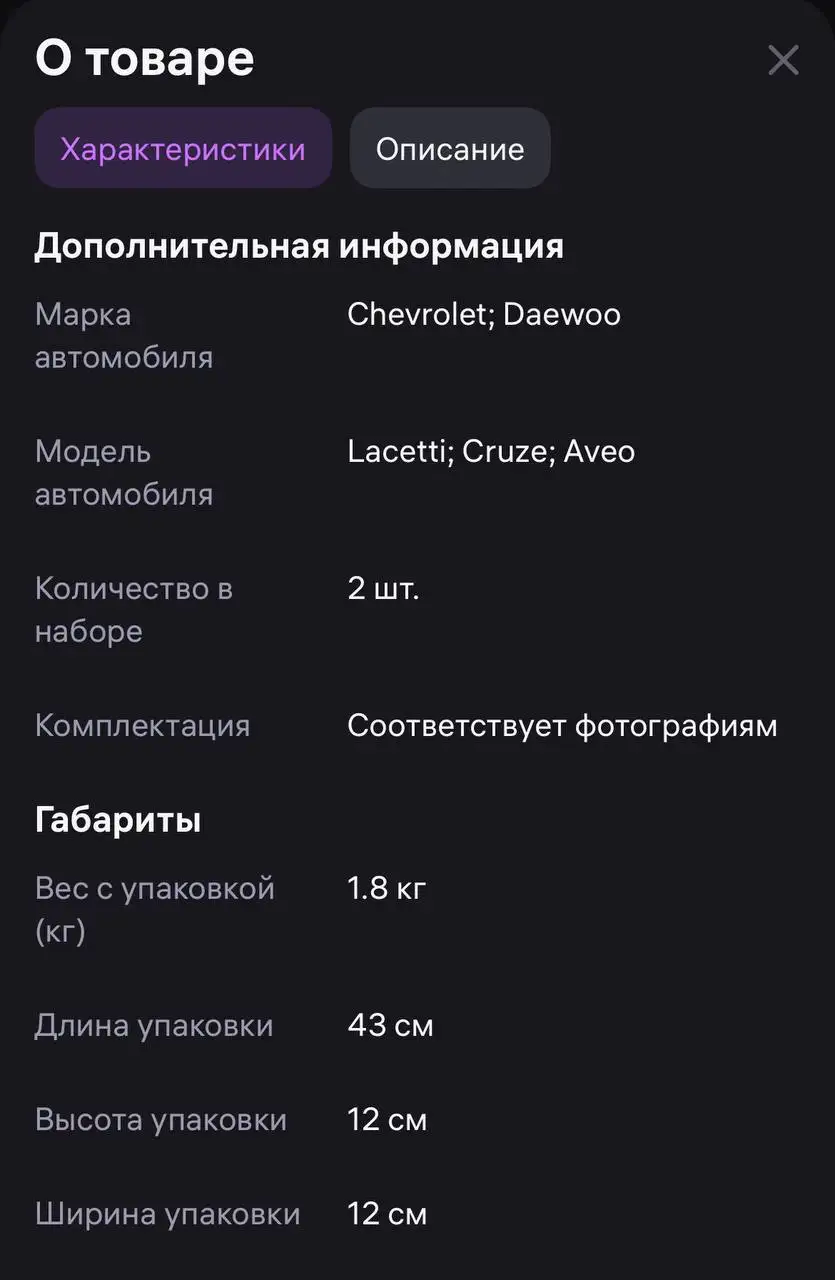This screenshot has height=1280, width=835.
Task: Select the О товаре header
Action: (x=144, y=58)
